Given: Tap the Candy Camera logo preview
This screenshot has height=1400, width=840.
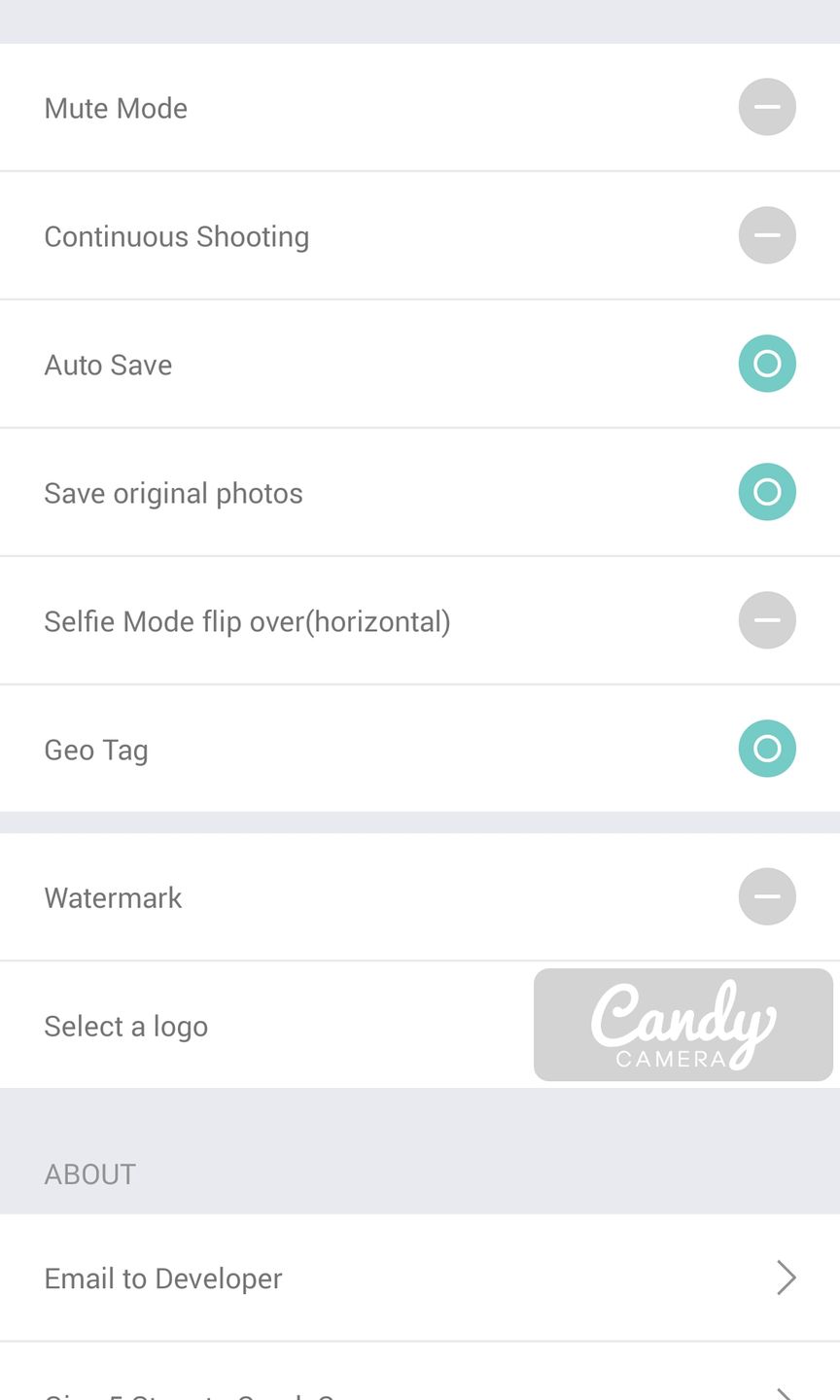Looking at the screenshot, I should tap(683, 1024).
